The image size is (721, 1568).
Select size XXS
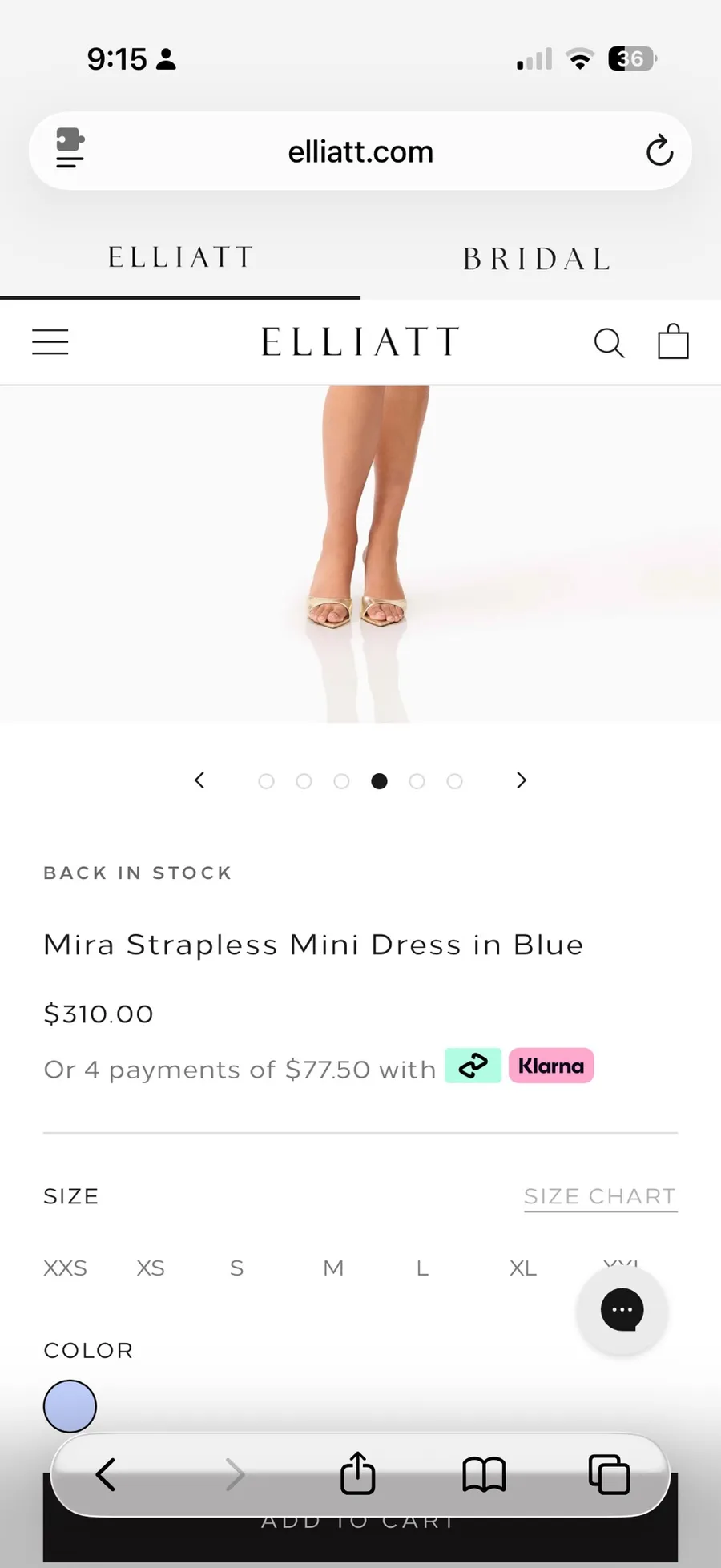[66, 1268]
